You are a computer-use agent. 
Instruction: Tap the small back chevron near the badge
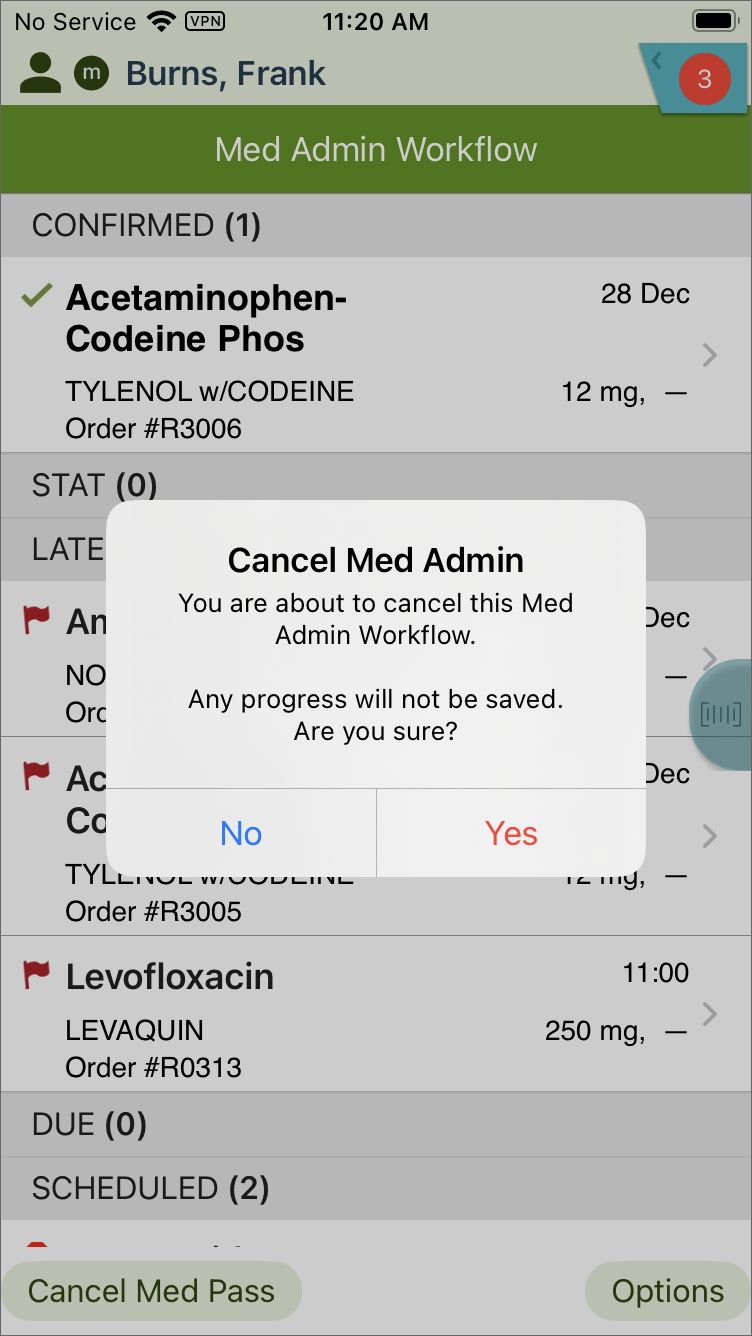coord(656,60)
